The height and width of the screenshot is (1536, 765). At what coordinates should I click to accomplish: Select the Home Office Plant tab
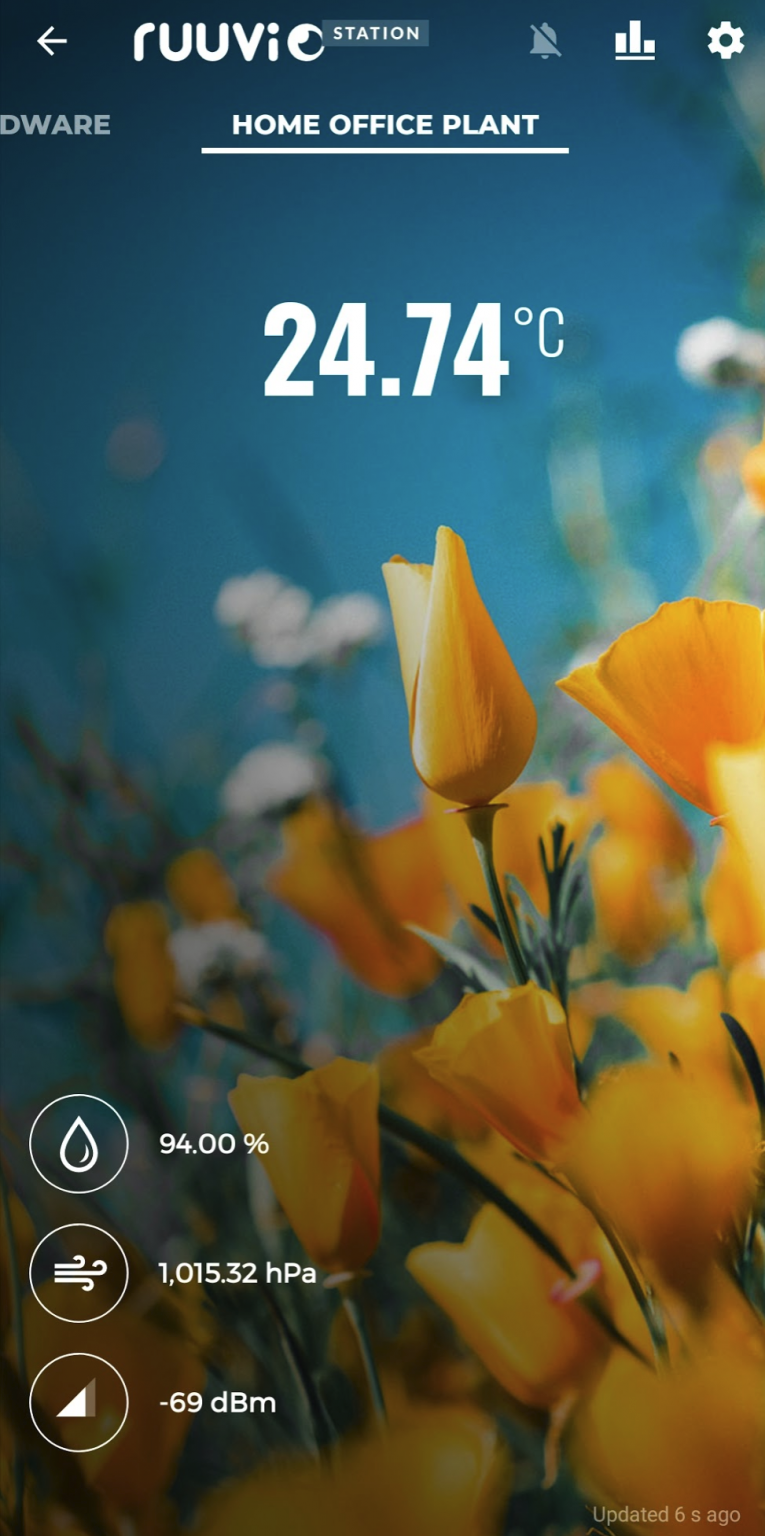pyautogui.click(x=385, y=125)
